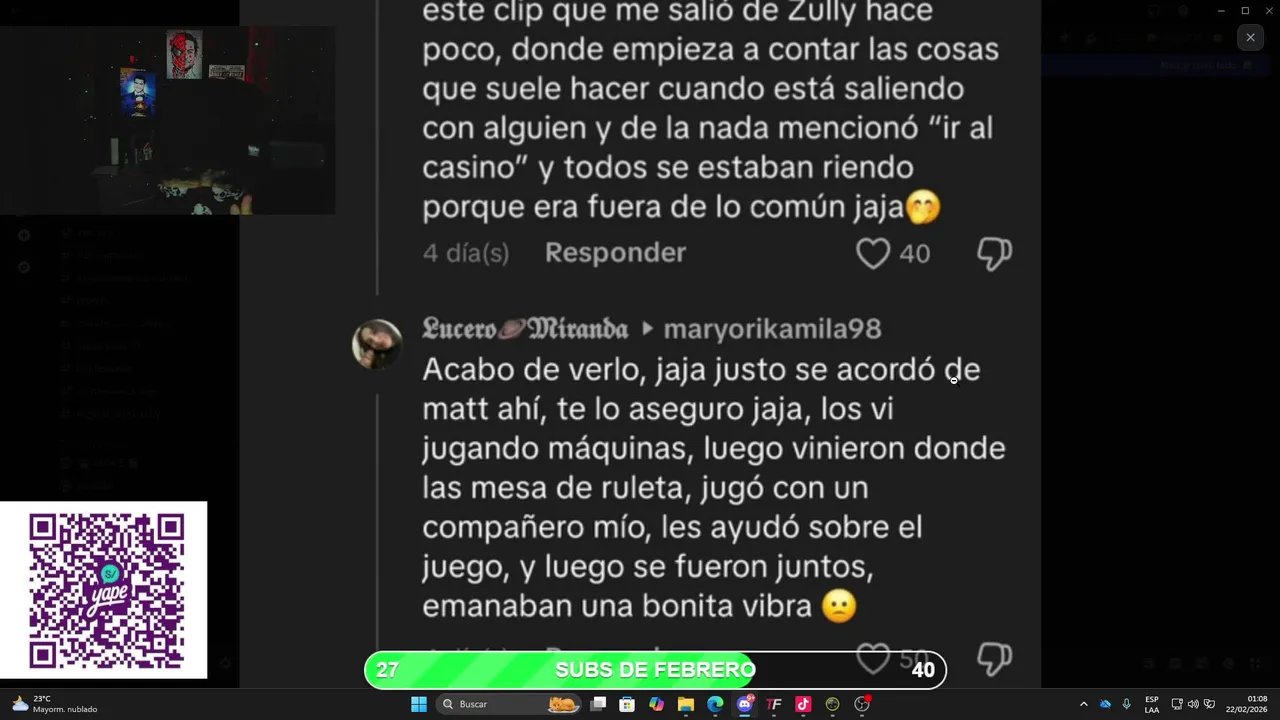Launch Microsoft Store from the taskbar
This screenshot has height=720, width=1280.
coord(627,704)
